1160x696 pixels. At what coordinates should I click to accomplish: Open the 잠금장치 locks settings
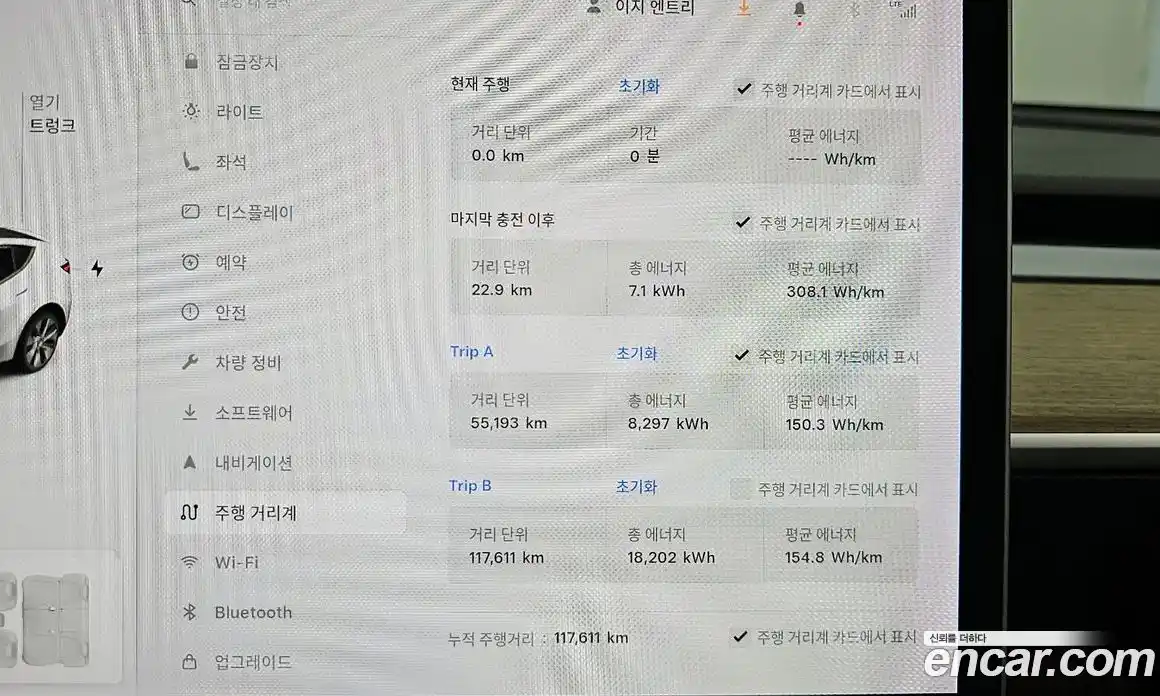click(x=244, y=62)
